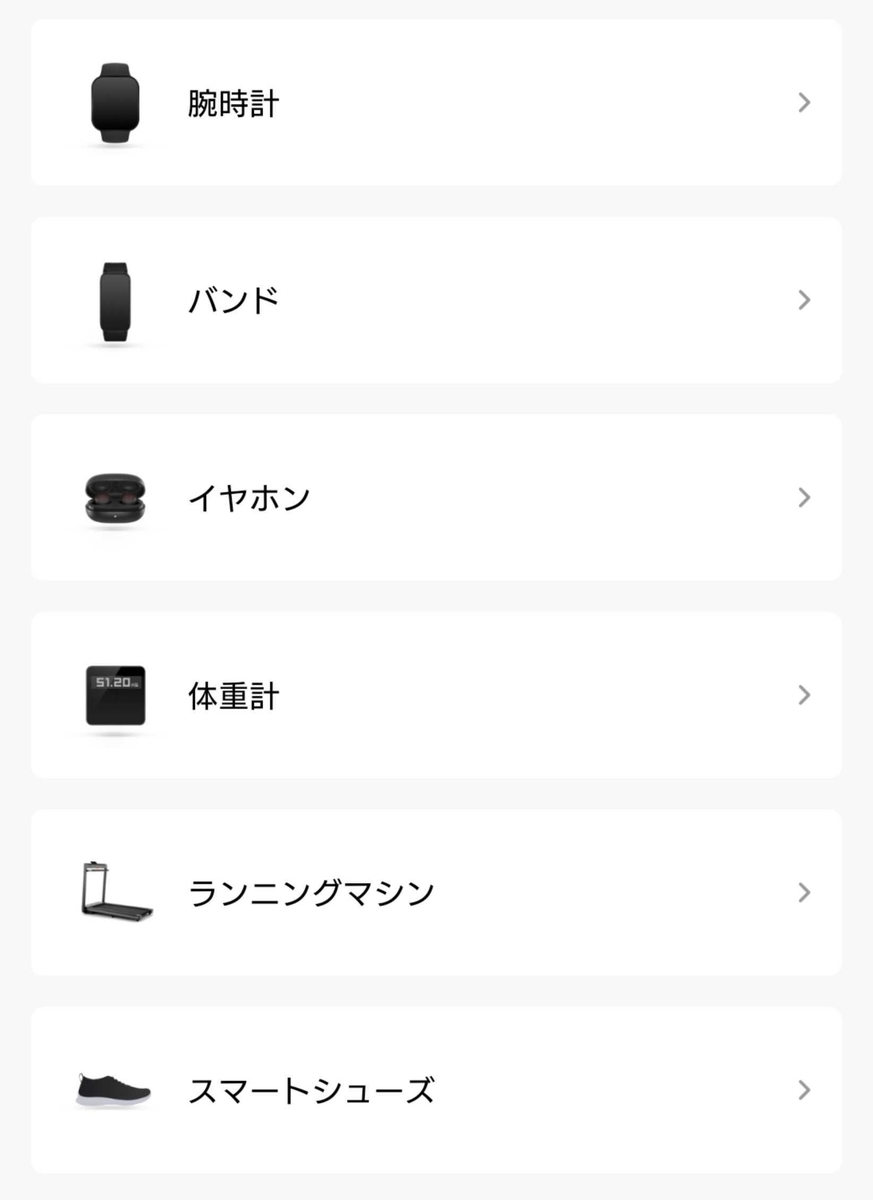The height and width of the screenshot is (1200, 873).
Task: Open the バンド category entry
Action: [x=436, y=300]
